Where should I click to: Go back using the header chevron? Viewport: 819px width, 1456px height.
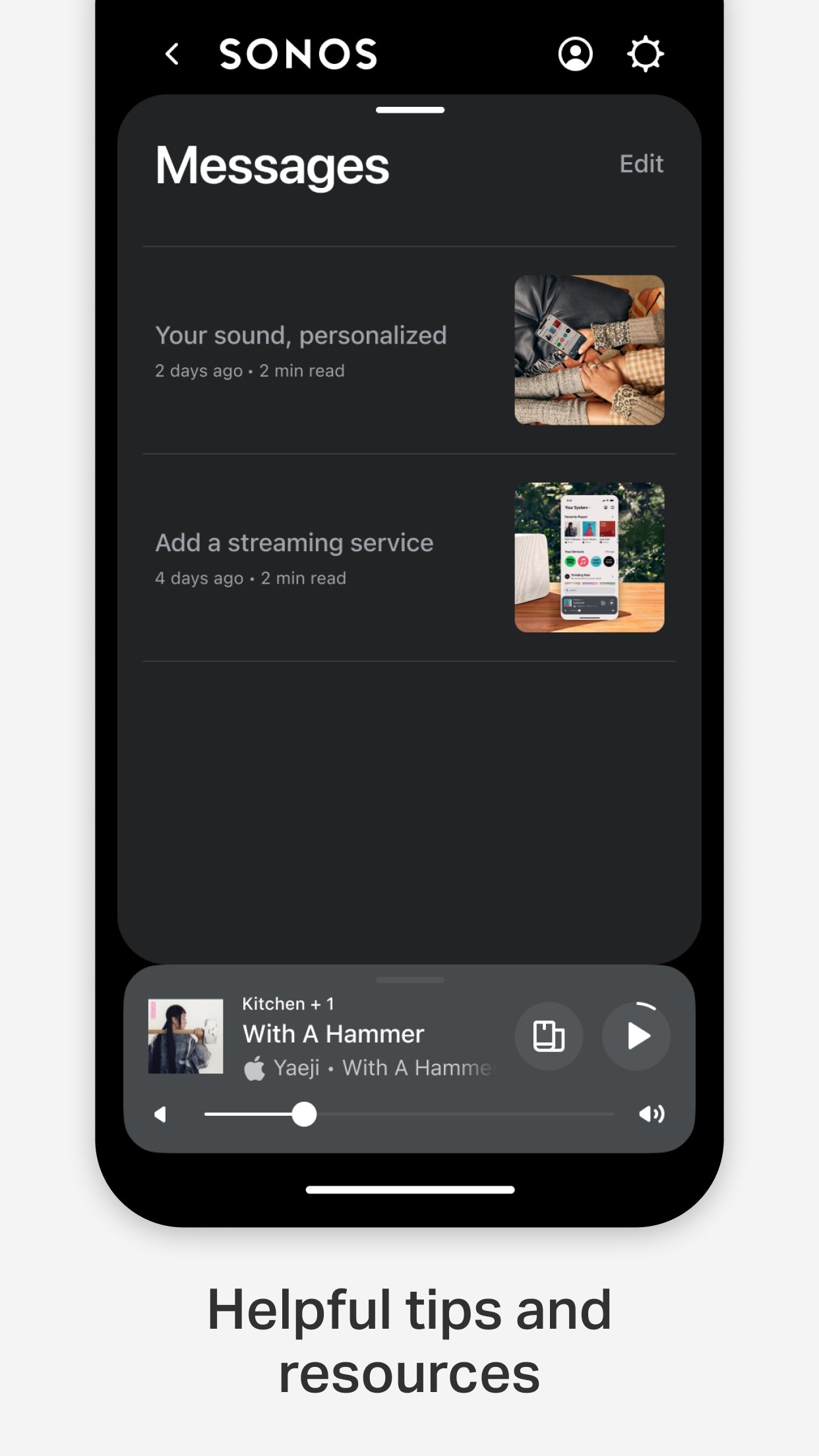click(173, 54)
